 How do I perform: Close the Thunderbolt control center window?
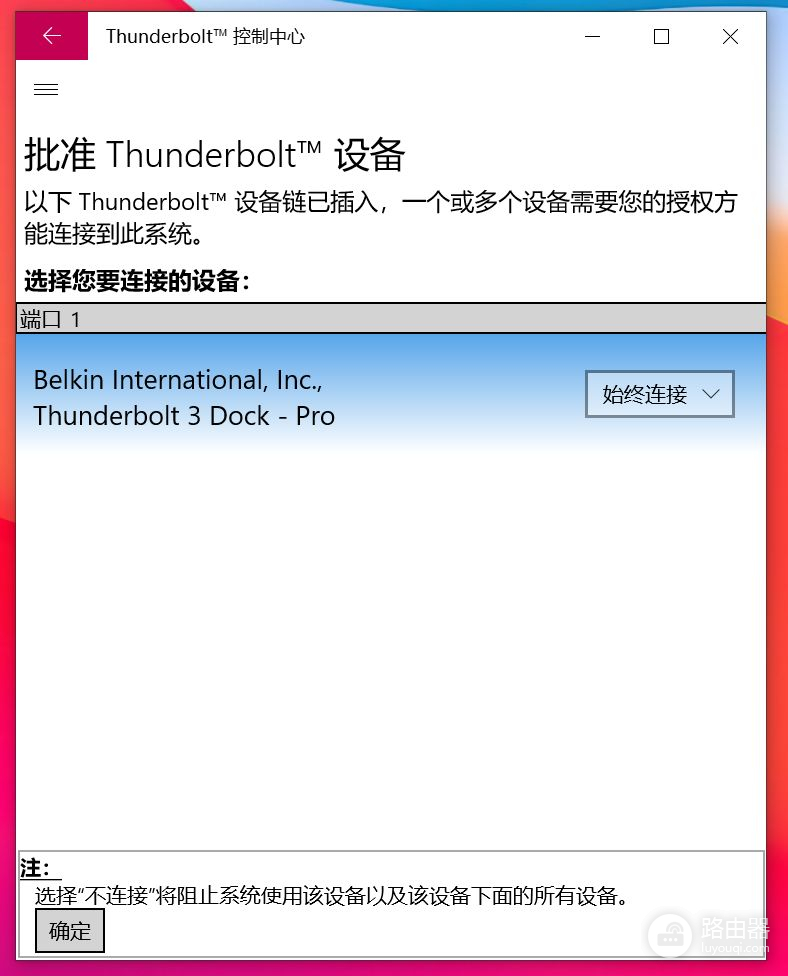[x=730, y=37]
